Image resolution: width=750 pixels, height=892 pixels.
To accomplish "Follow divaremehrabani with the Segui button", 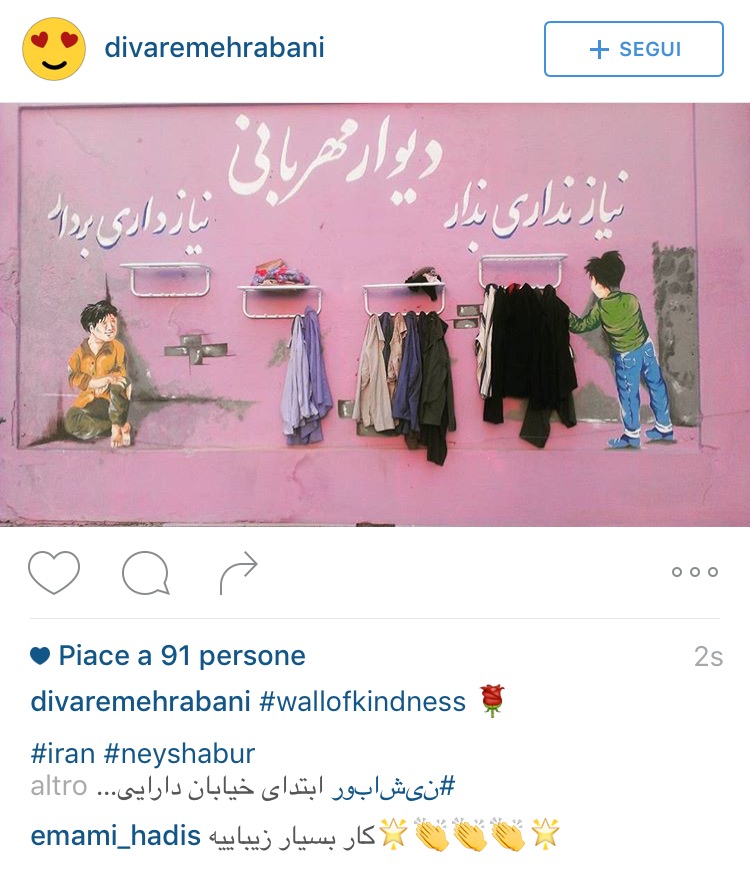I will 633,49.
